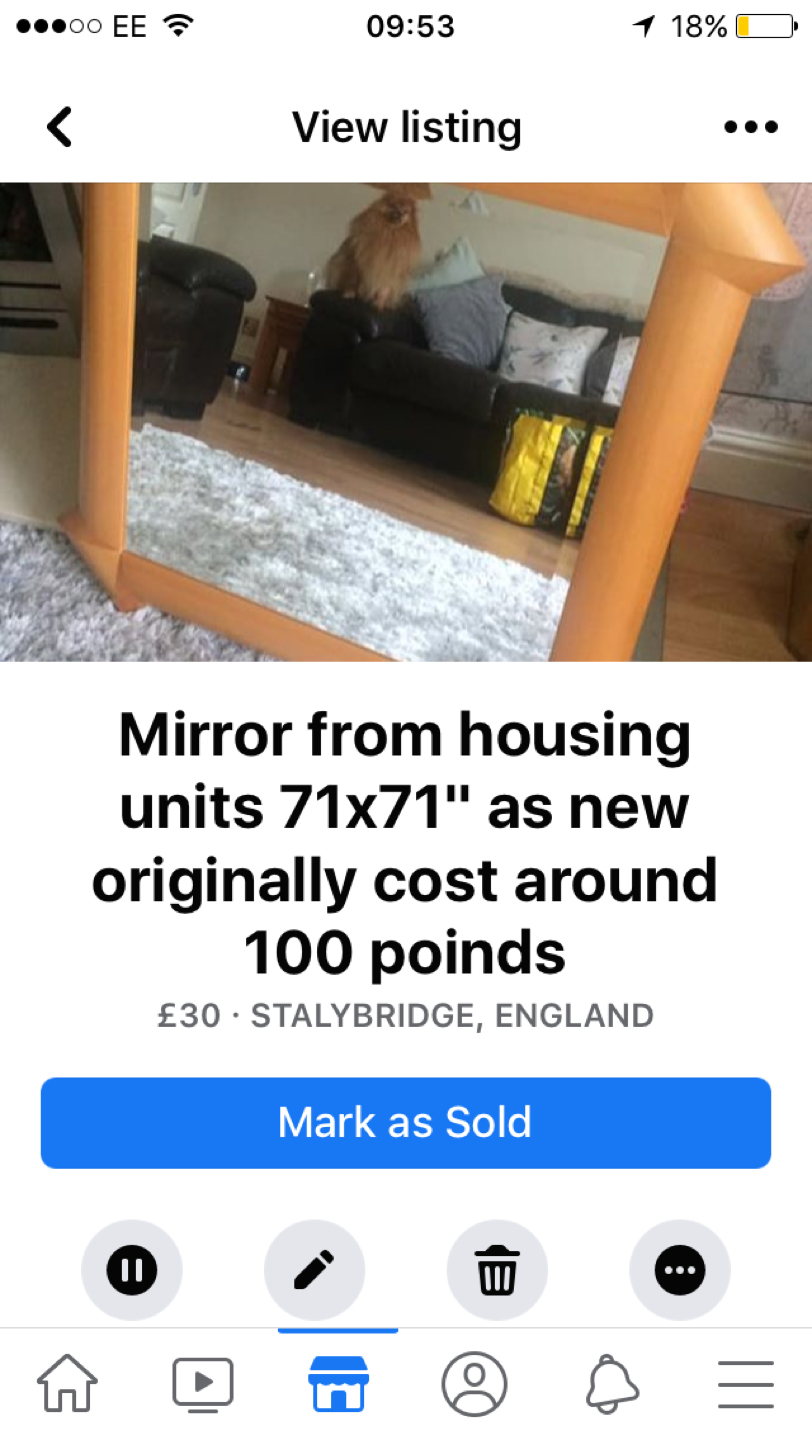This screenshot has height=1440, width=812.
Task: Switch to the Watch video tab
Action: click(x=203, y=1384)
